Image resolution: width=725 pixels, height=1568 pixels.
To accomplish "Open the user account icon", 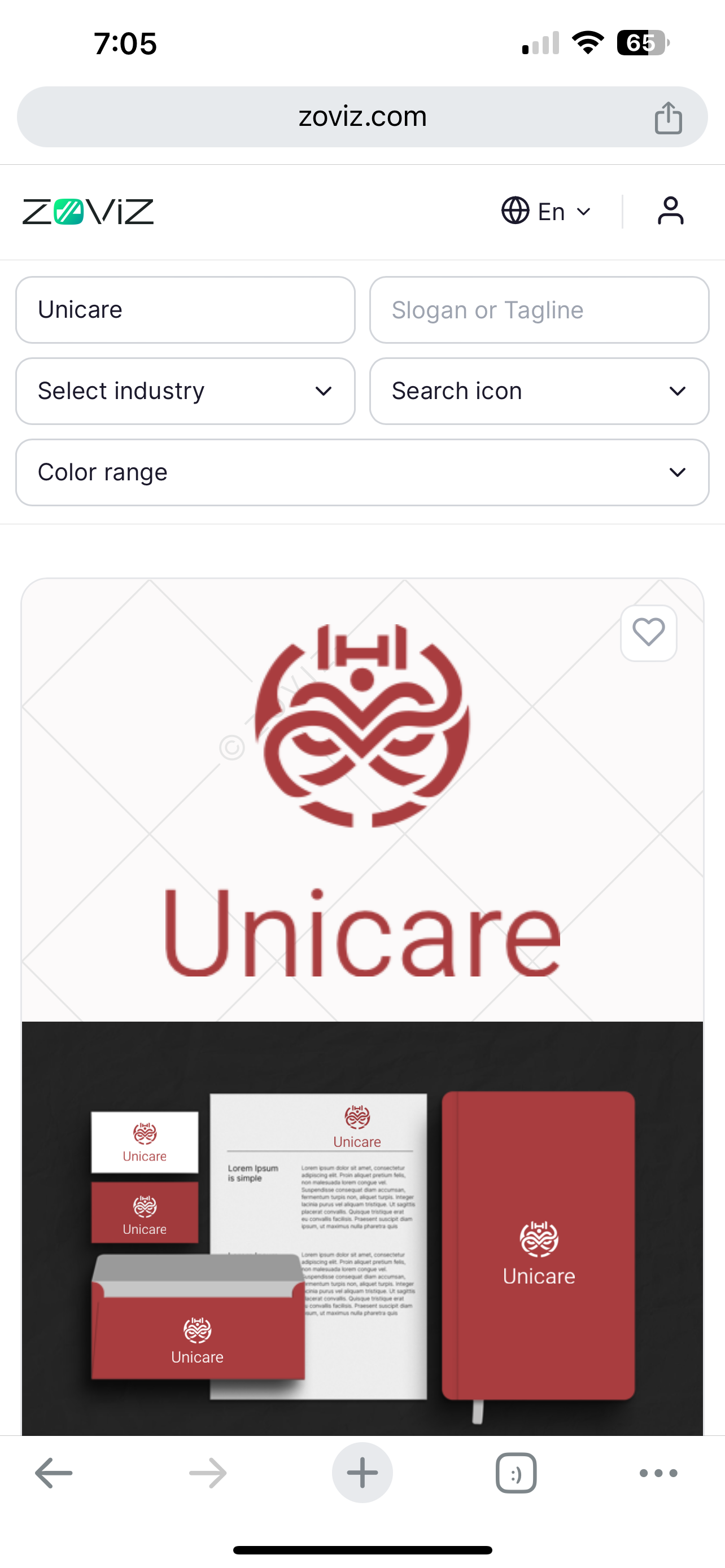I will 670,211.
